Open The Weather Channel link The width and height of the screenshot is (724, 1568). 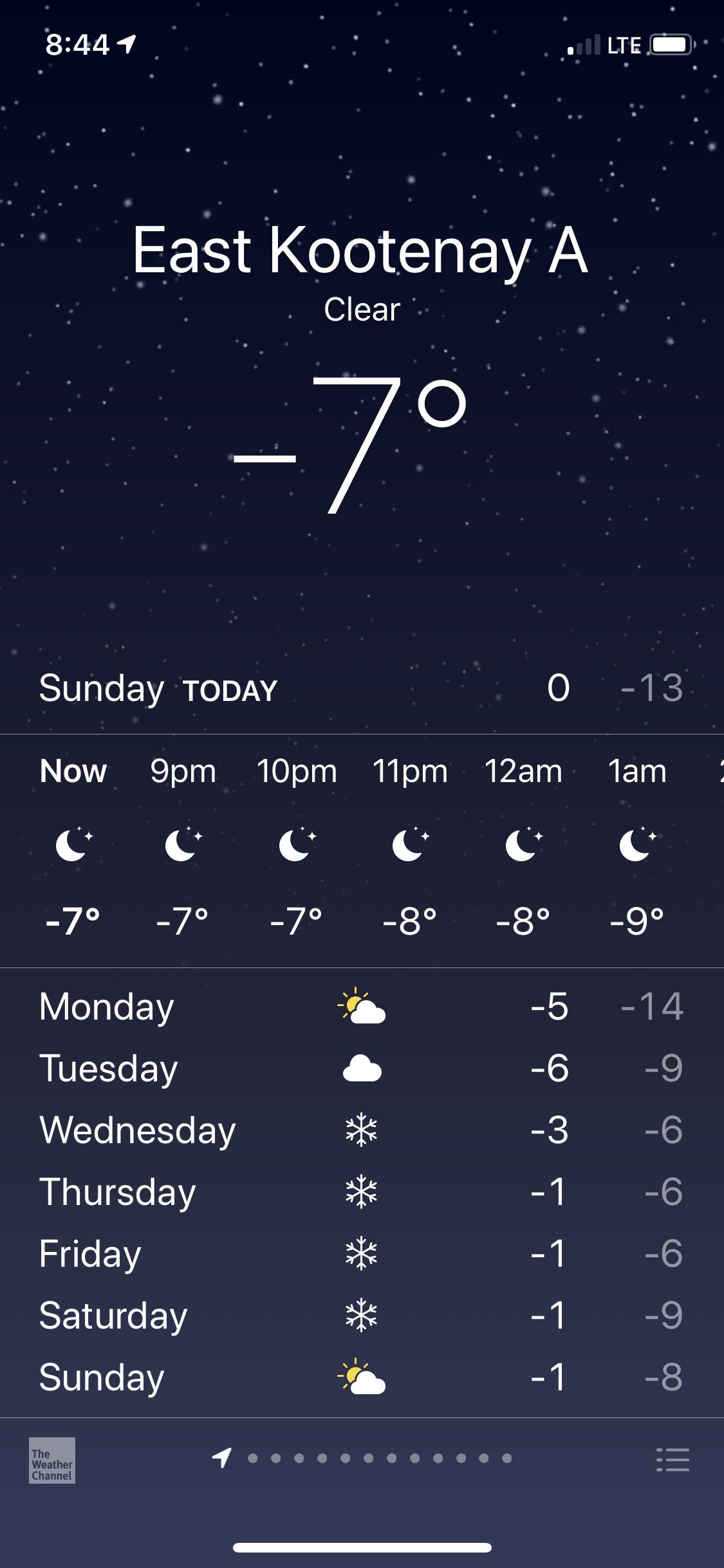coord(52,1460)
